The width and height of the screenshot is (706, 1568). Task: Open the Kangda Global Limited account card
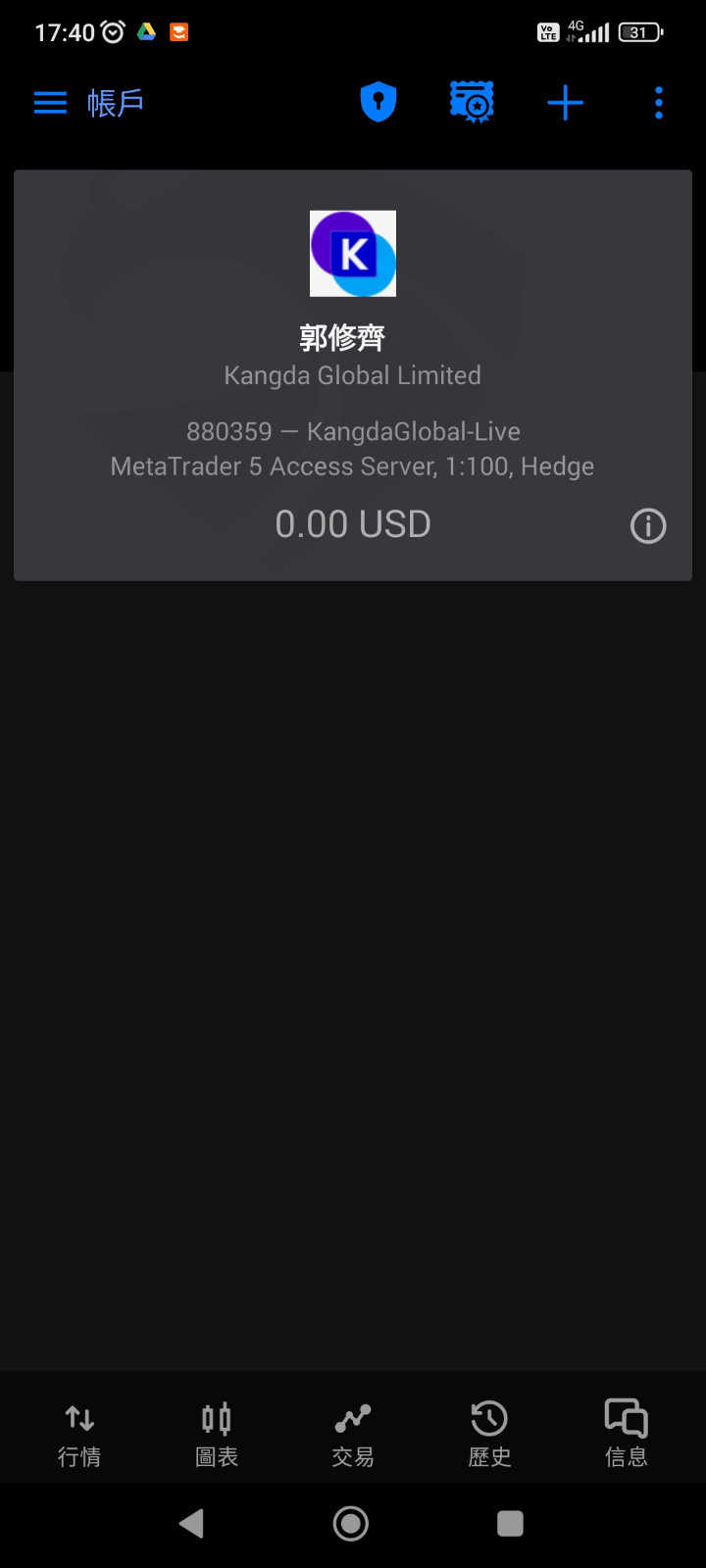coord(353,375)
